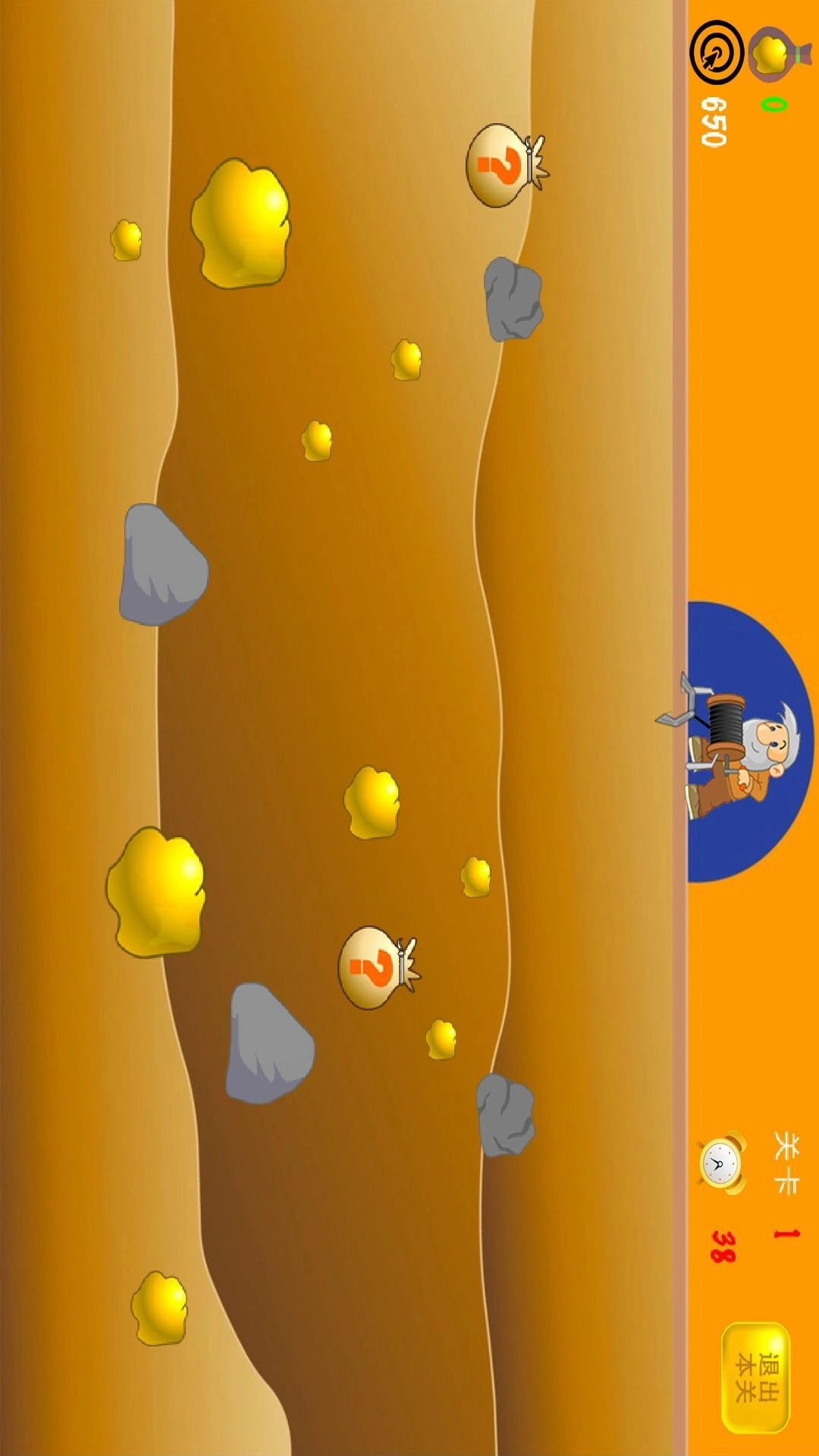Tap the 退出本关 exit level button
The width and height of the screenshot is (819, 1456).
pyautogui.click(x=755, y=1376)
